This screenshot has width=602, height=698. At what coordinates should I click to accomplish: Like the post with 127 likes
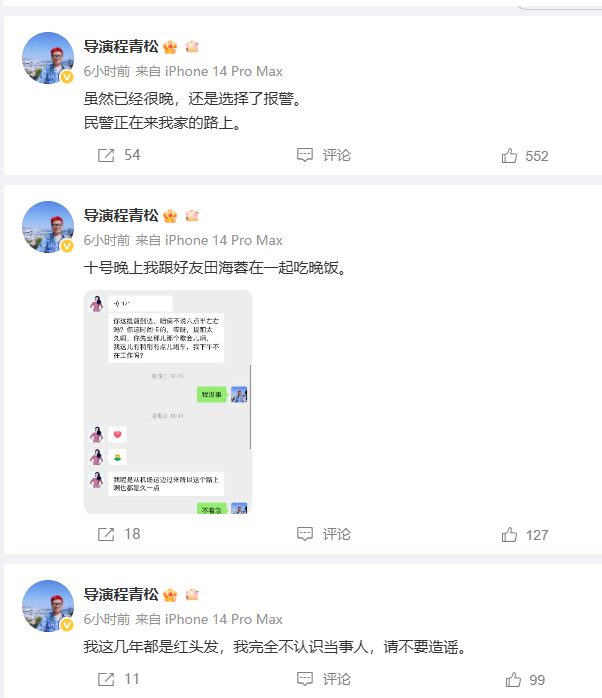[x=524, y=535]
